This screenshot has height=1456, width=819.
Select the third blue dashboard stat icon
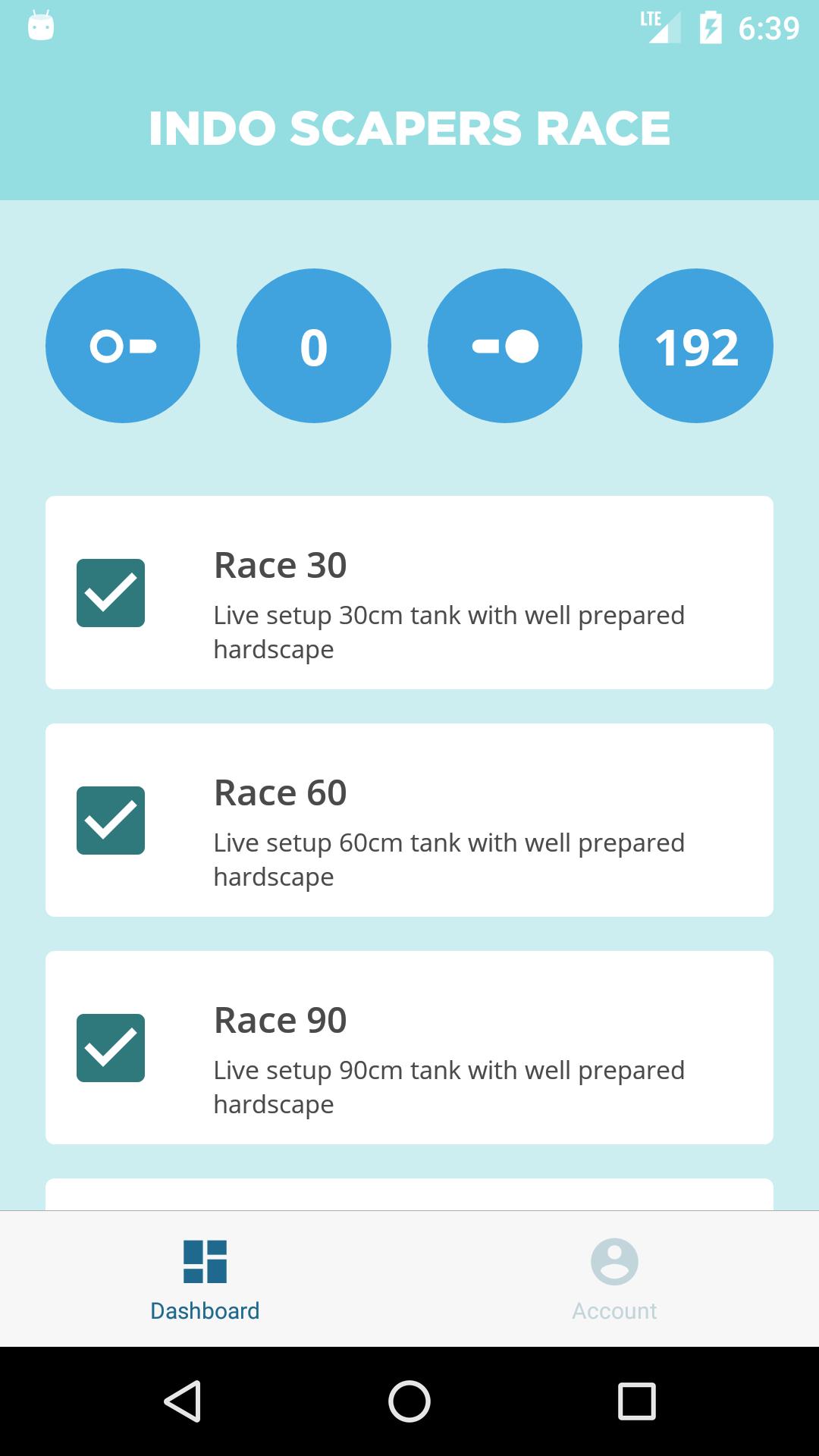click(x=505, y=345)
